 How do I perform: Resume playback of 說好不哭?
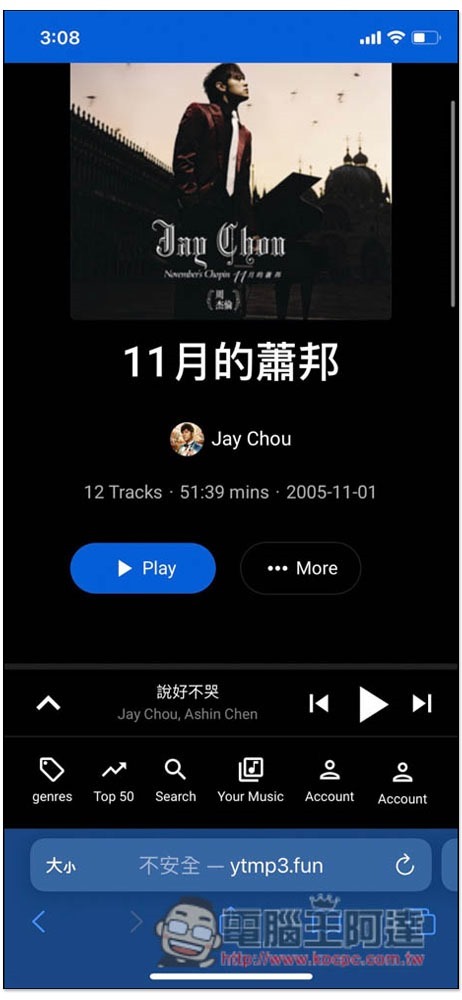coord(373,704)
